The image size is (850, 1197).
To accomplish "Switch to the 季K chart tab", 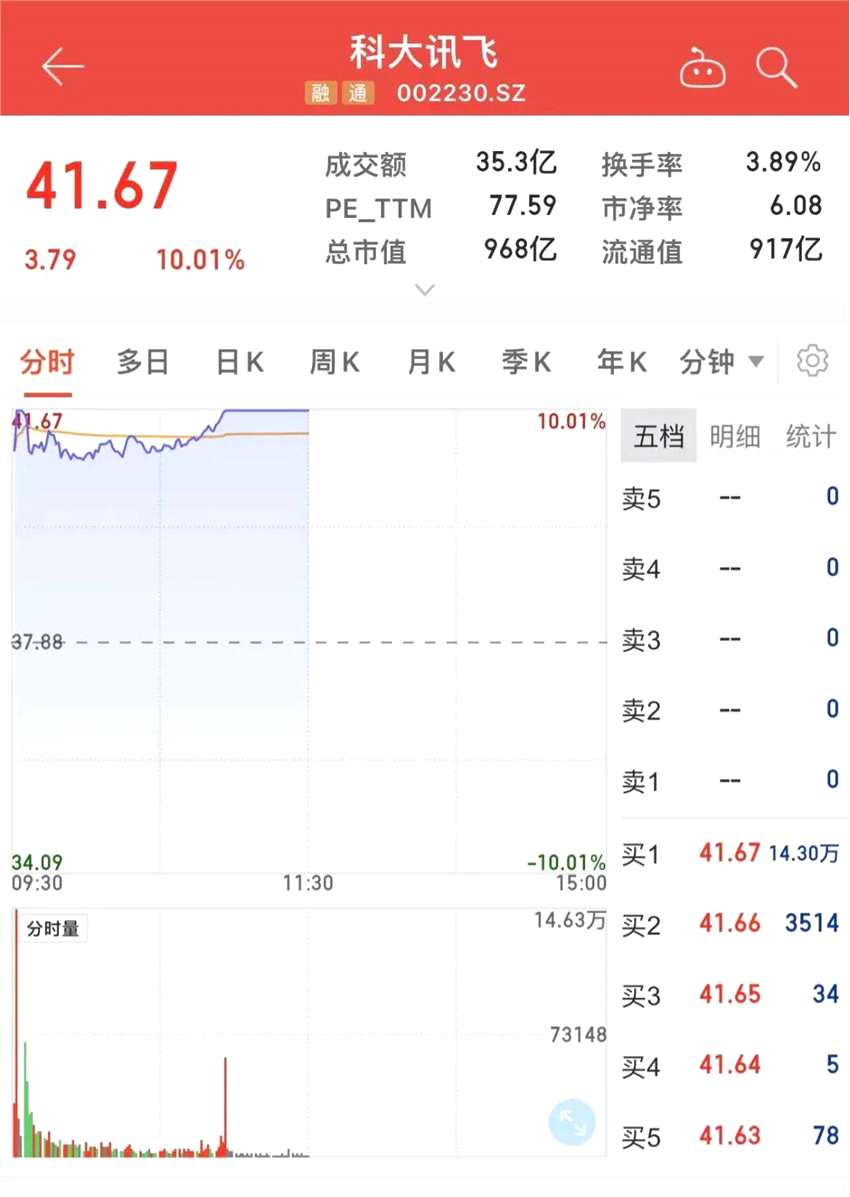I will tap(526, 362).
